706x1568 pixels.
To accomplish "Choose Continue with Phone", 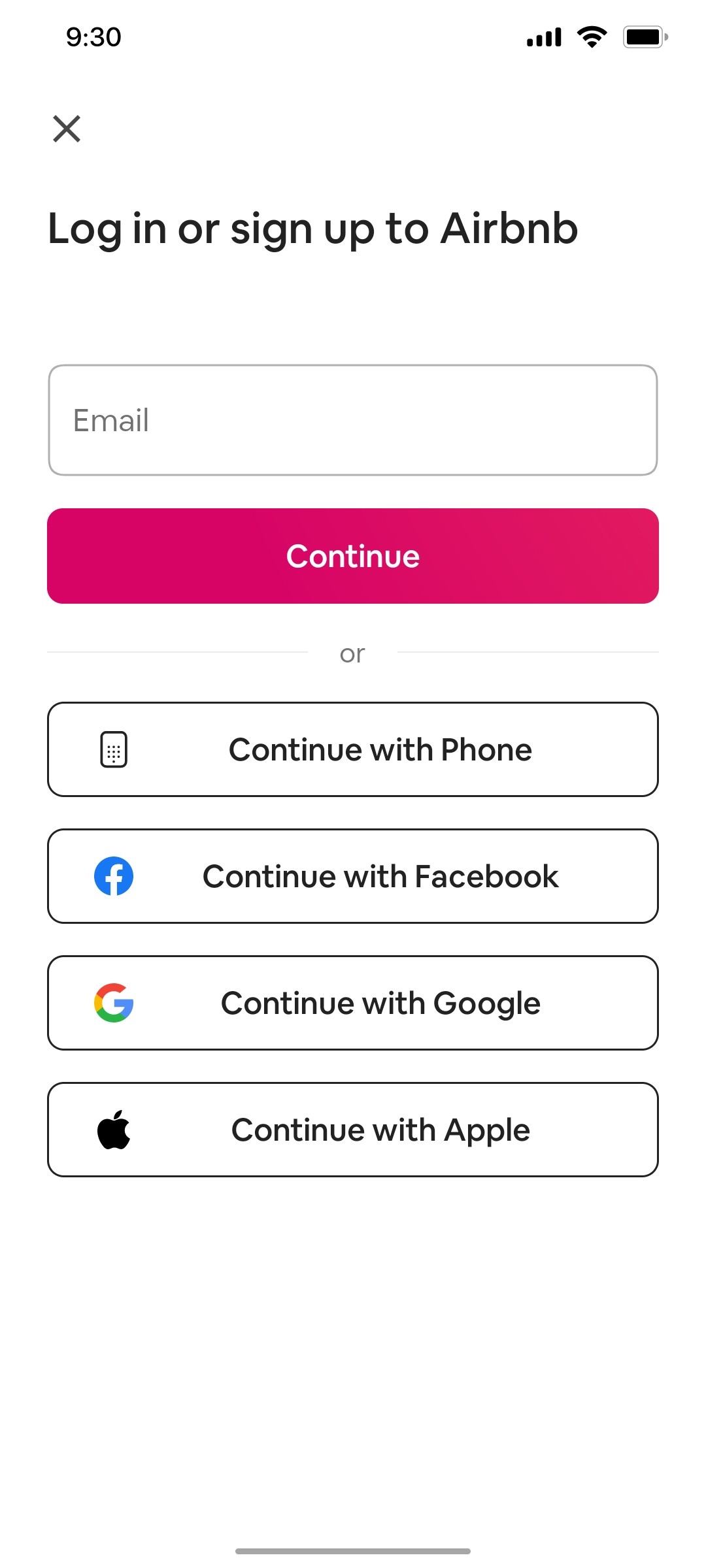I will 353,749.
